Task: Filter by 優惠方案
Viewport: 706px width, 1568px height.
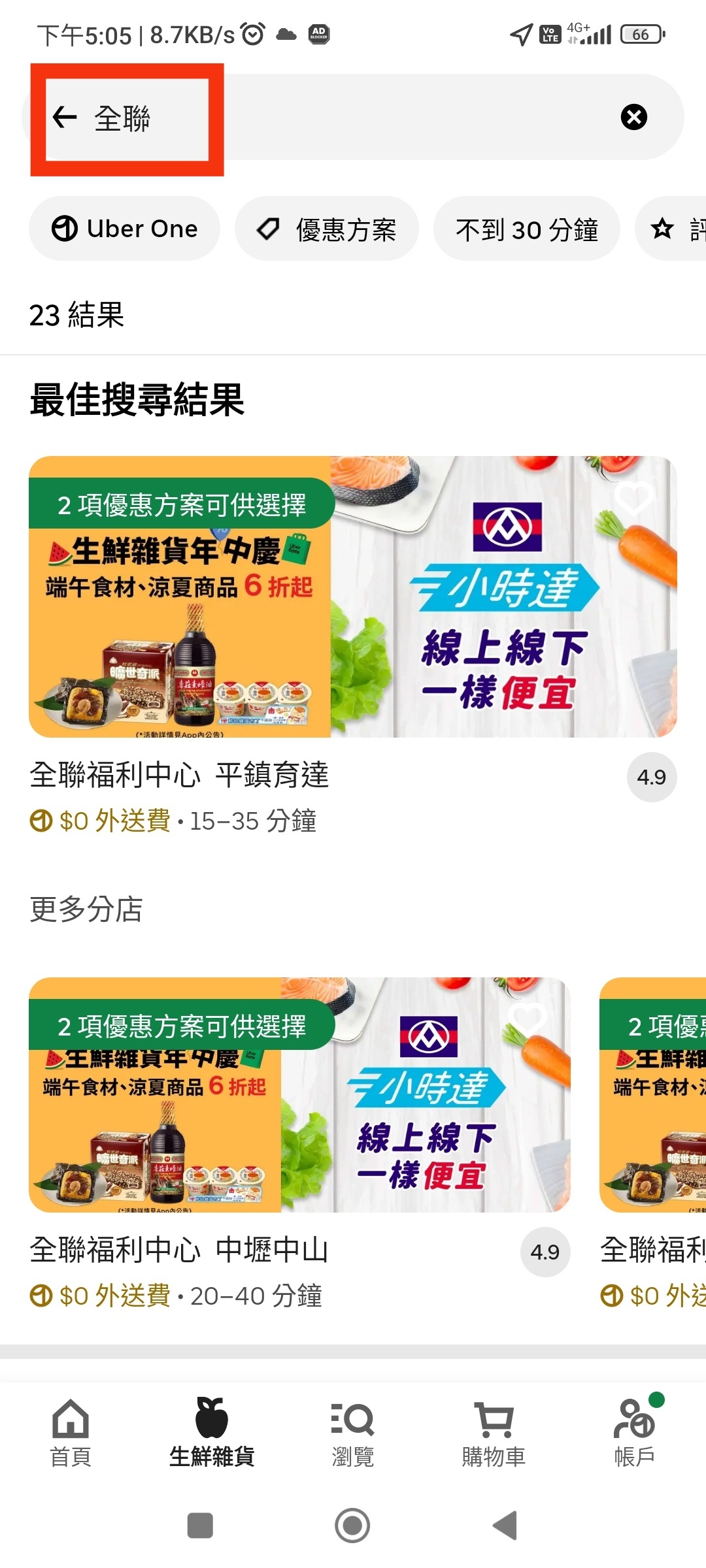Action: (x=327, y=229)
